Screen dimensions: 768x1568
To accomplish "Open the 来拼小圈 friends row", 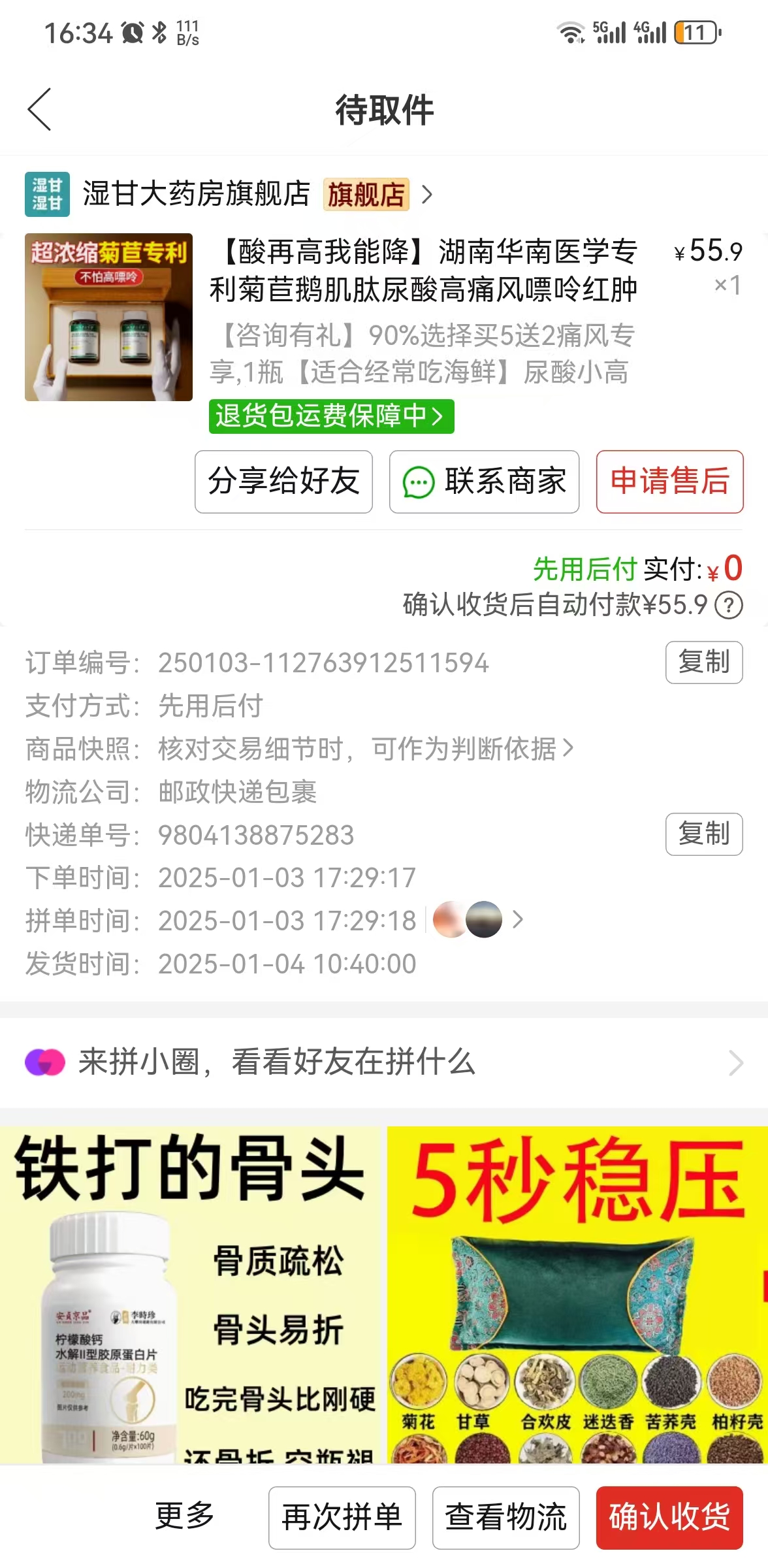I will click(384, 1062).
